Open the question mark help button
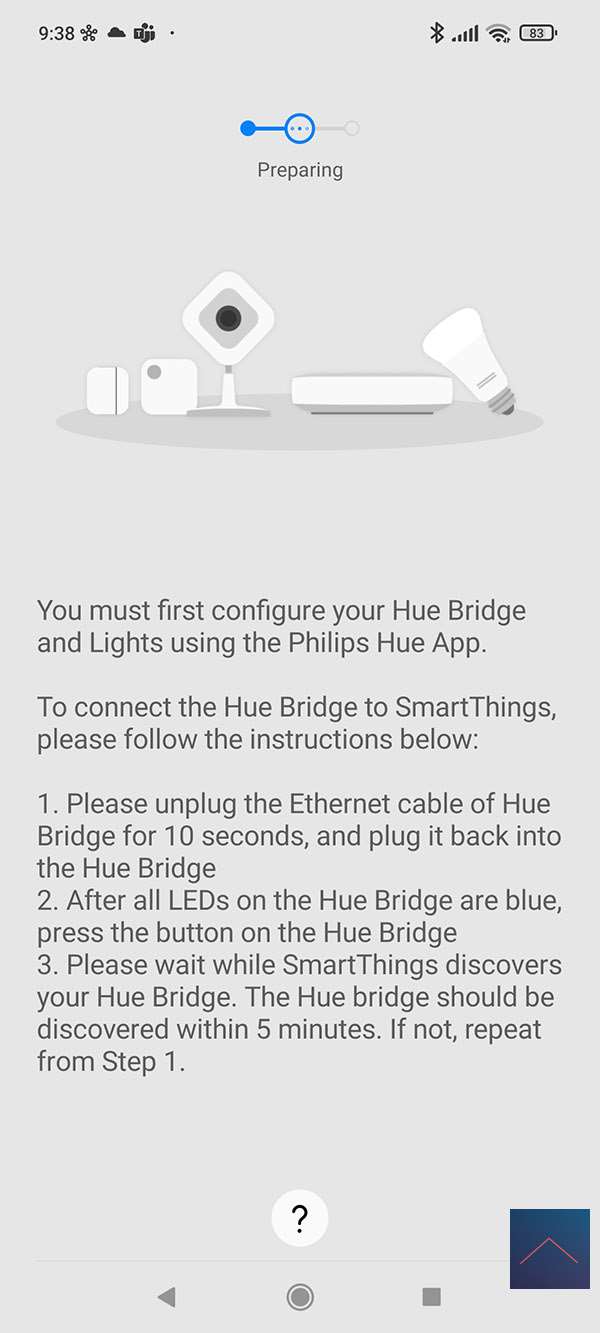Image resolution: width=600 pixels, height=1333 pixels. (299, 1218)
